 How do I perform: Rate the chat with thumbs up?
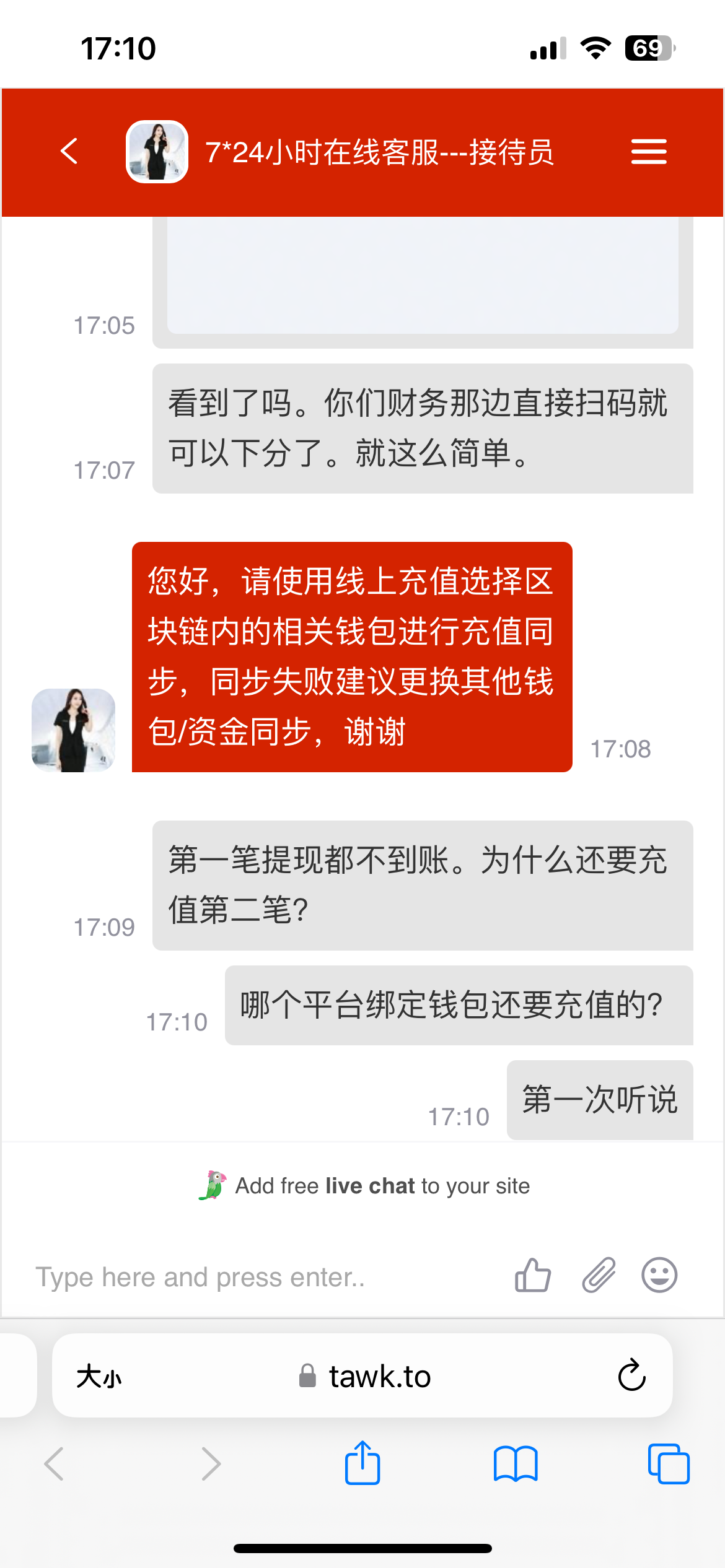[x=533, y=1276]
